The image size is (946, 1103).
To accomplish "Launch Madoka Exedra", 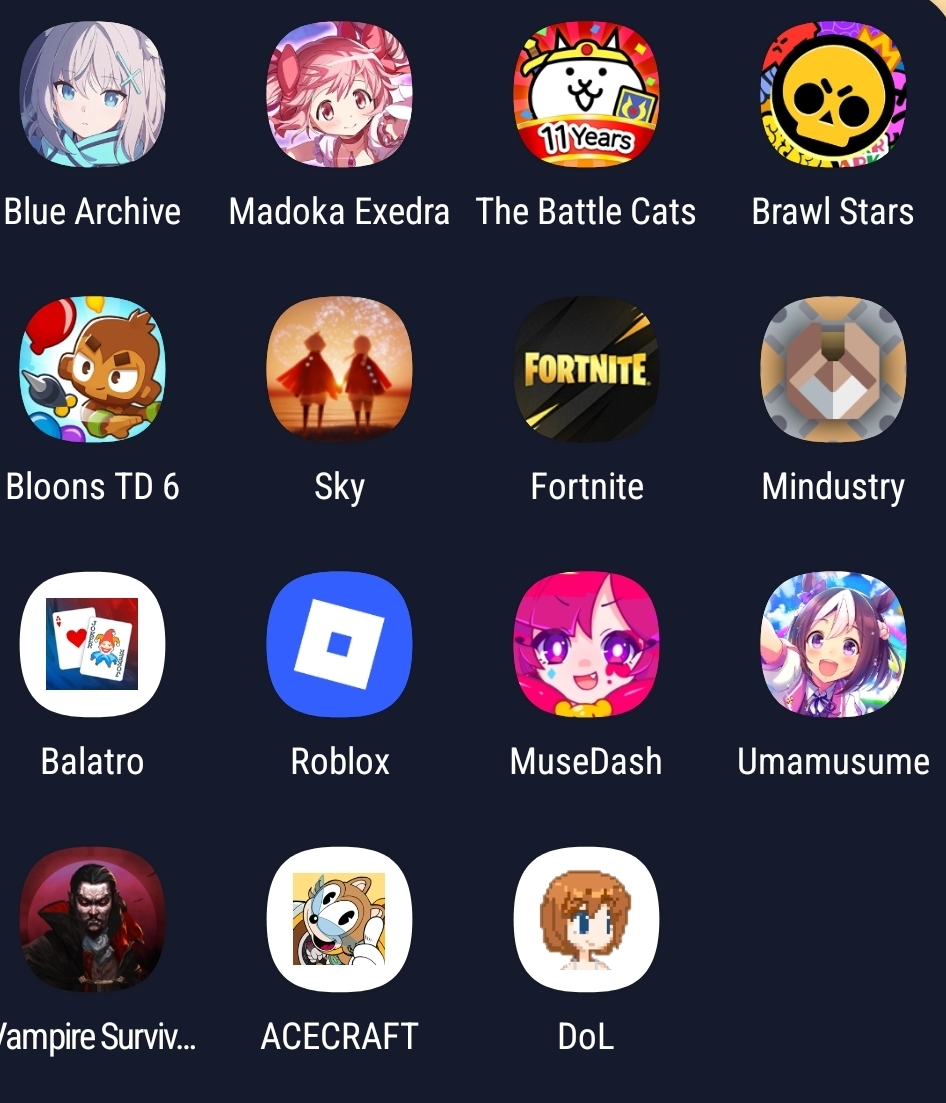I will [x=339, y=95].
